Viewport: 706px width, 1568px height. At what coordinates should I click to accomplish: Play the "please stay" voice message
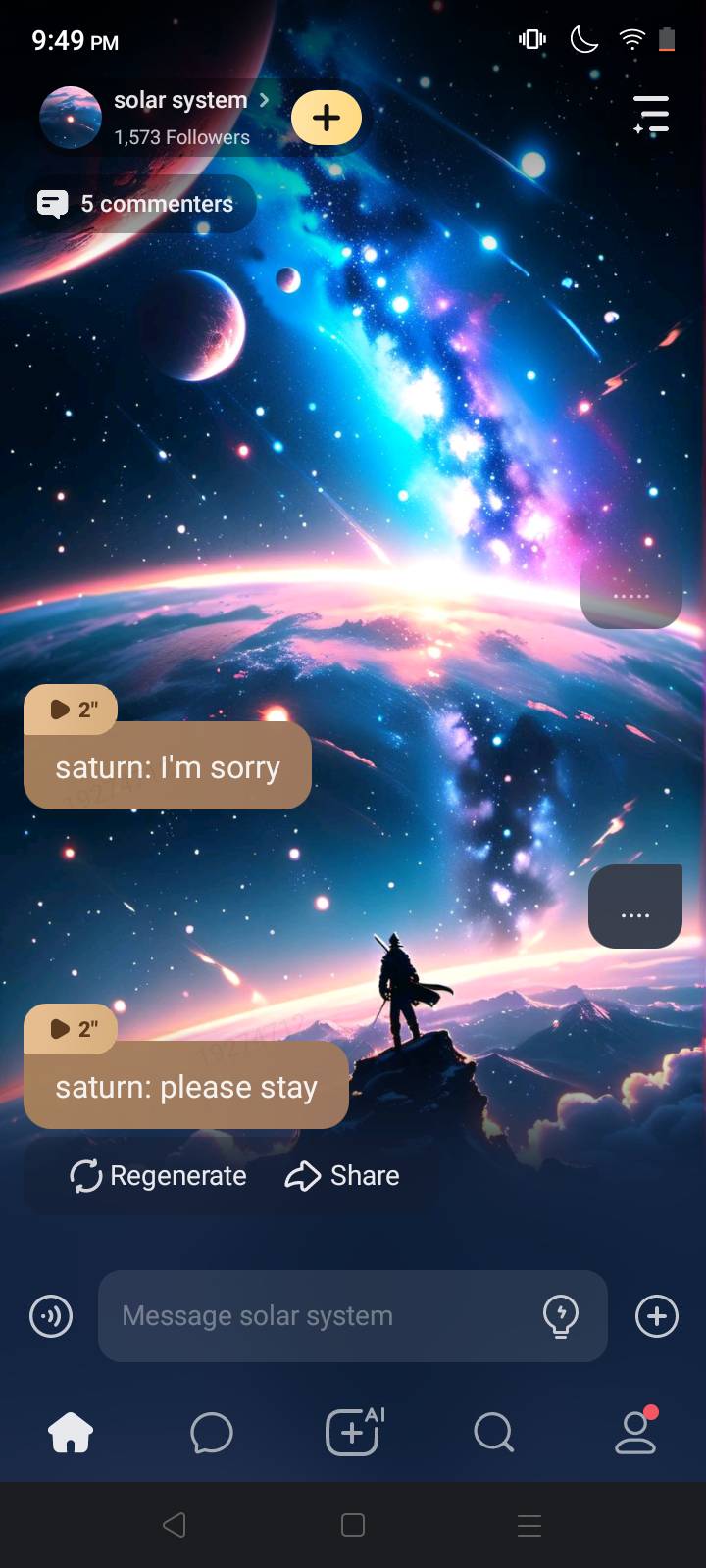tap(71, 1028)
